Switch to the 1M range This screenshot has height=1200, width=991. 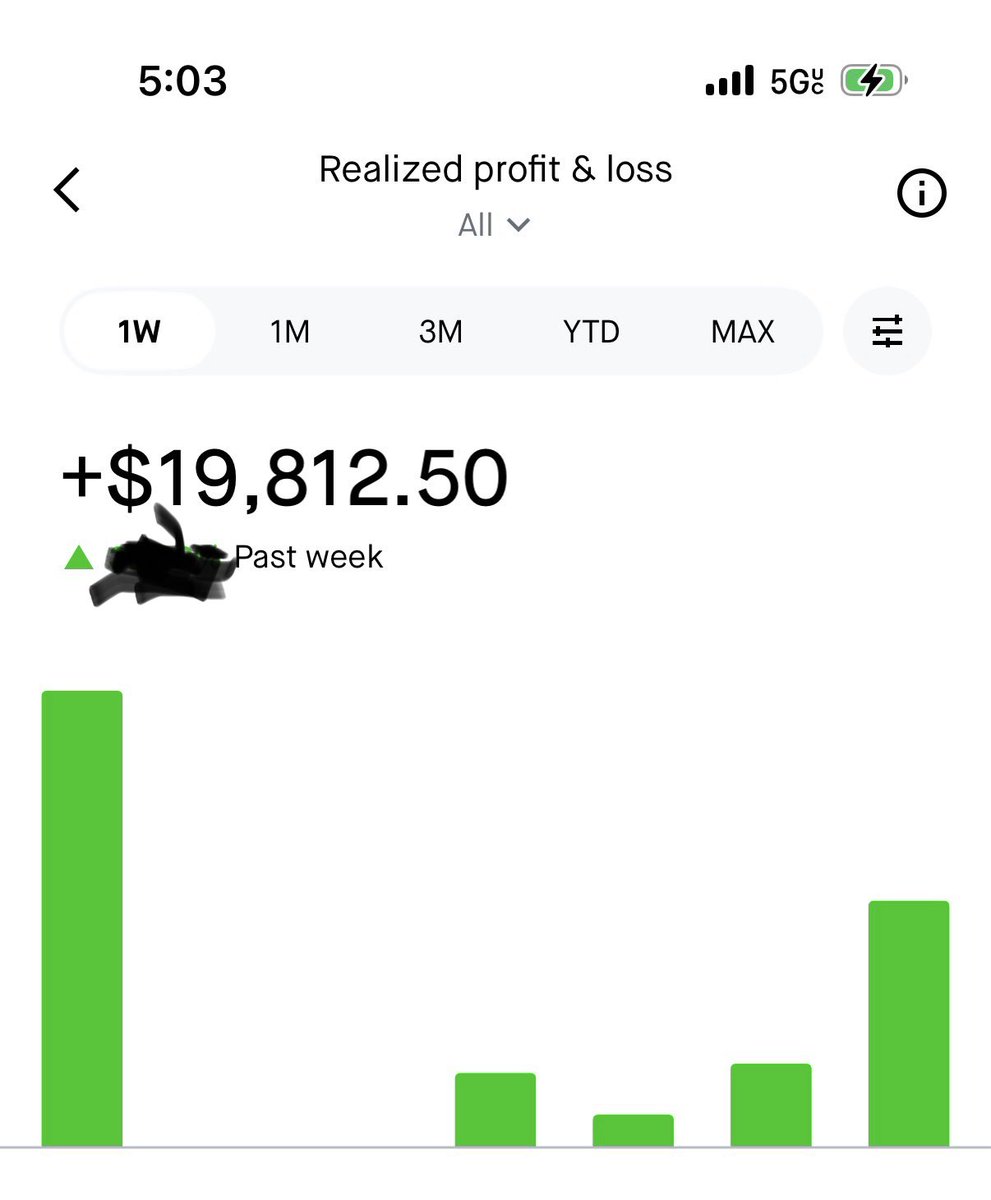tap(290, 331)
